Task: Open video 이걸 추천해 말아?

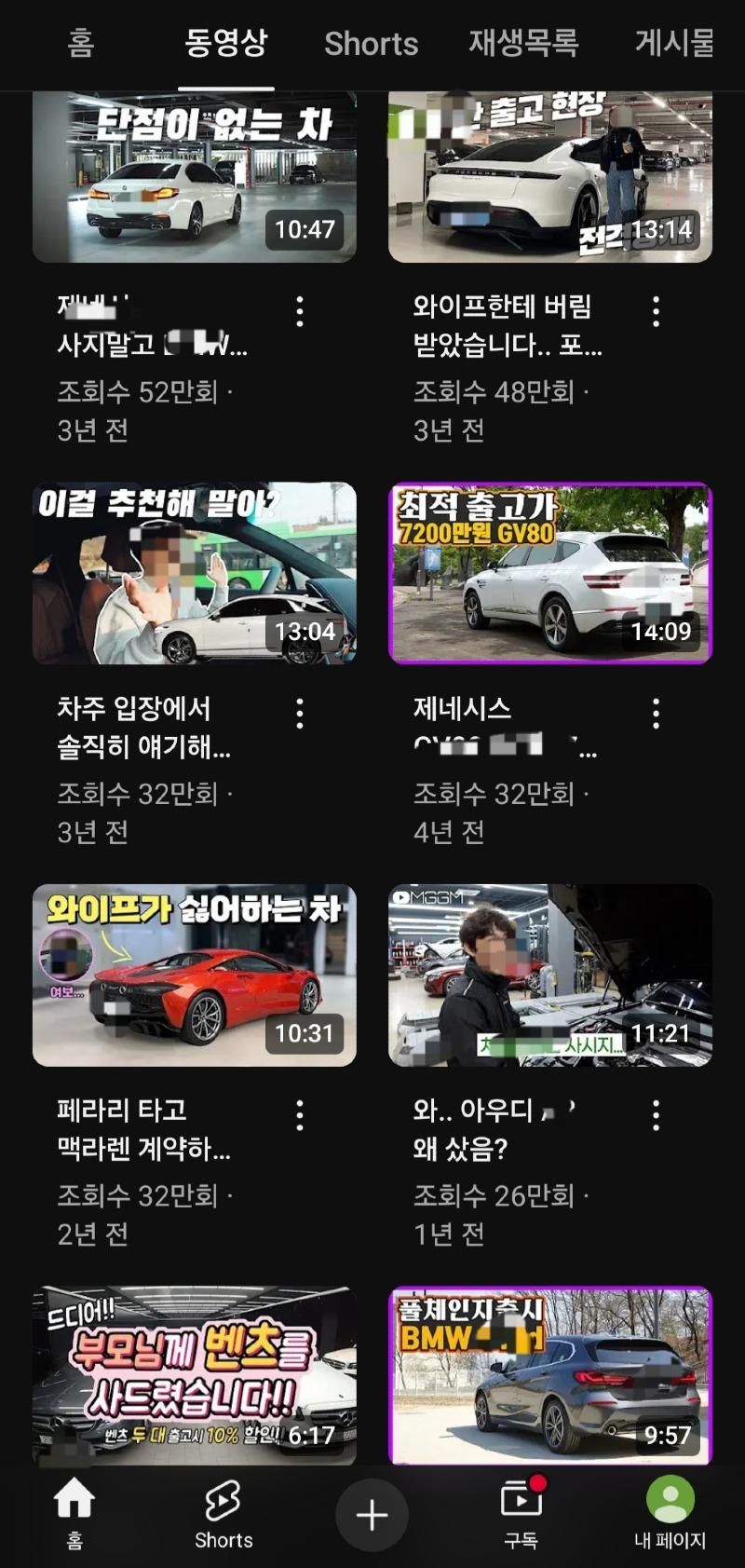Action: (x=194, y=572)
